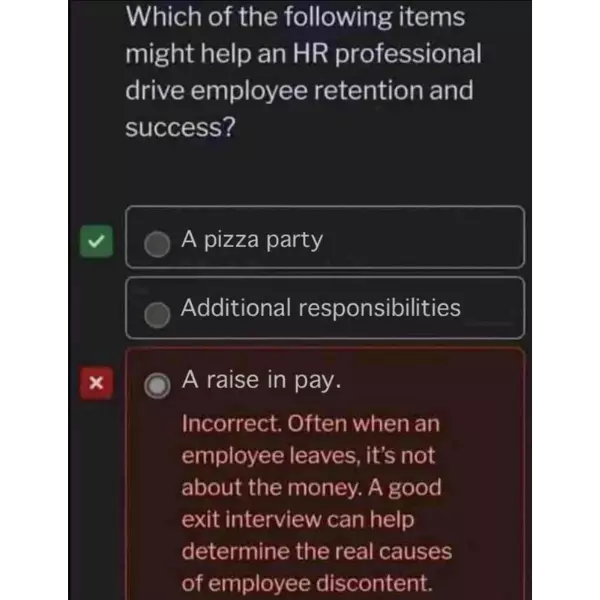Select the 'A pizza party' answer
600x600 pixels.
(158, 244)
